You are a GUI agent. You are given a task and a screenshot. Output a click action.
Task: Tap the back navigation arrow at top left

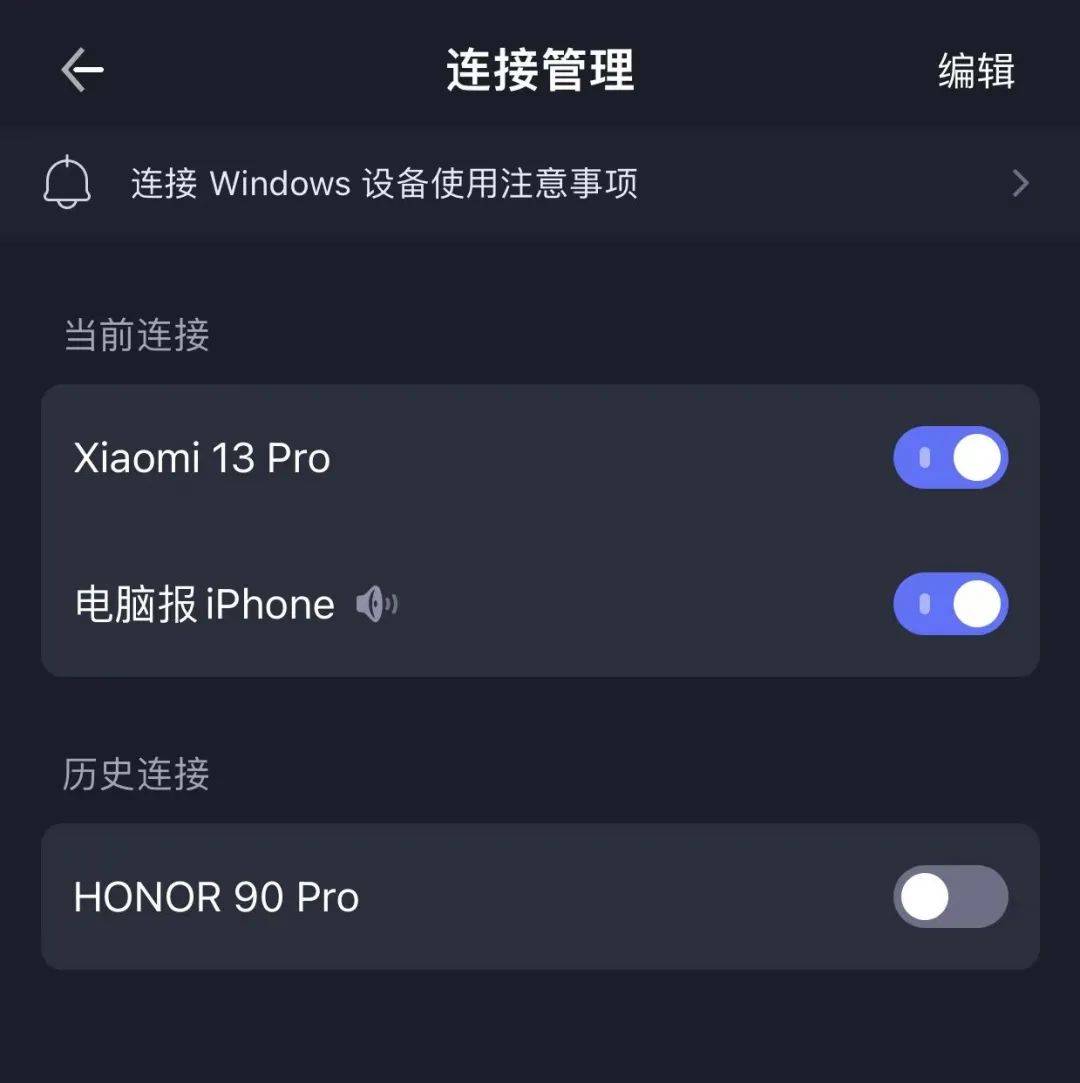pyautogui.click(x=81, y=68)
